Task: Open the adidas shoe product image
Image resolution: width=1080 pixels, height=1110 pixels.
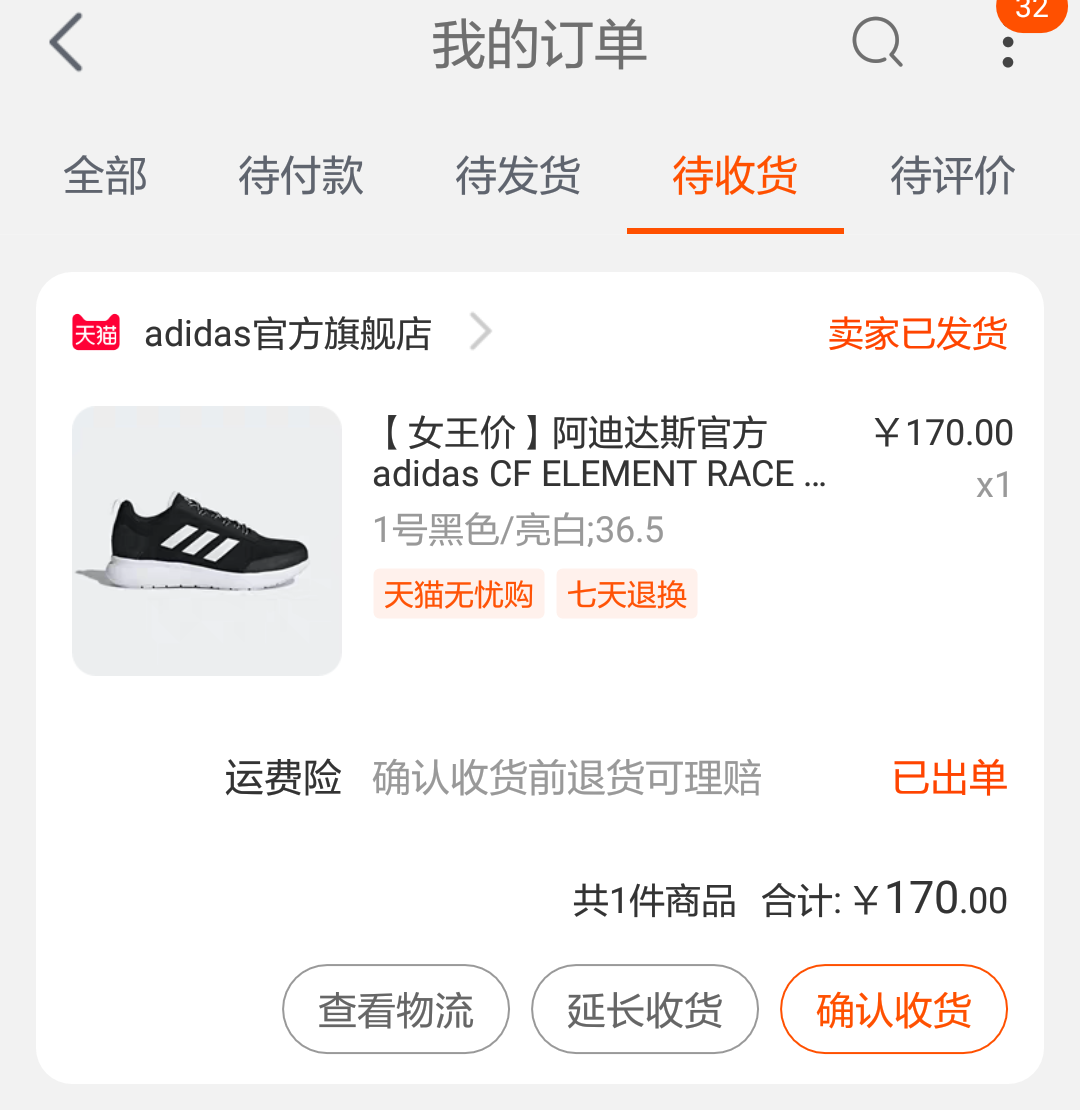Action: 207,541
